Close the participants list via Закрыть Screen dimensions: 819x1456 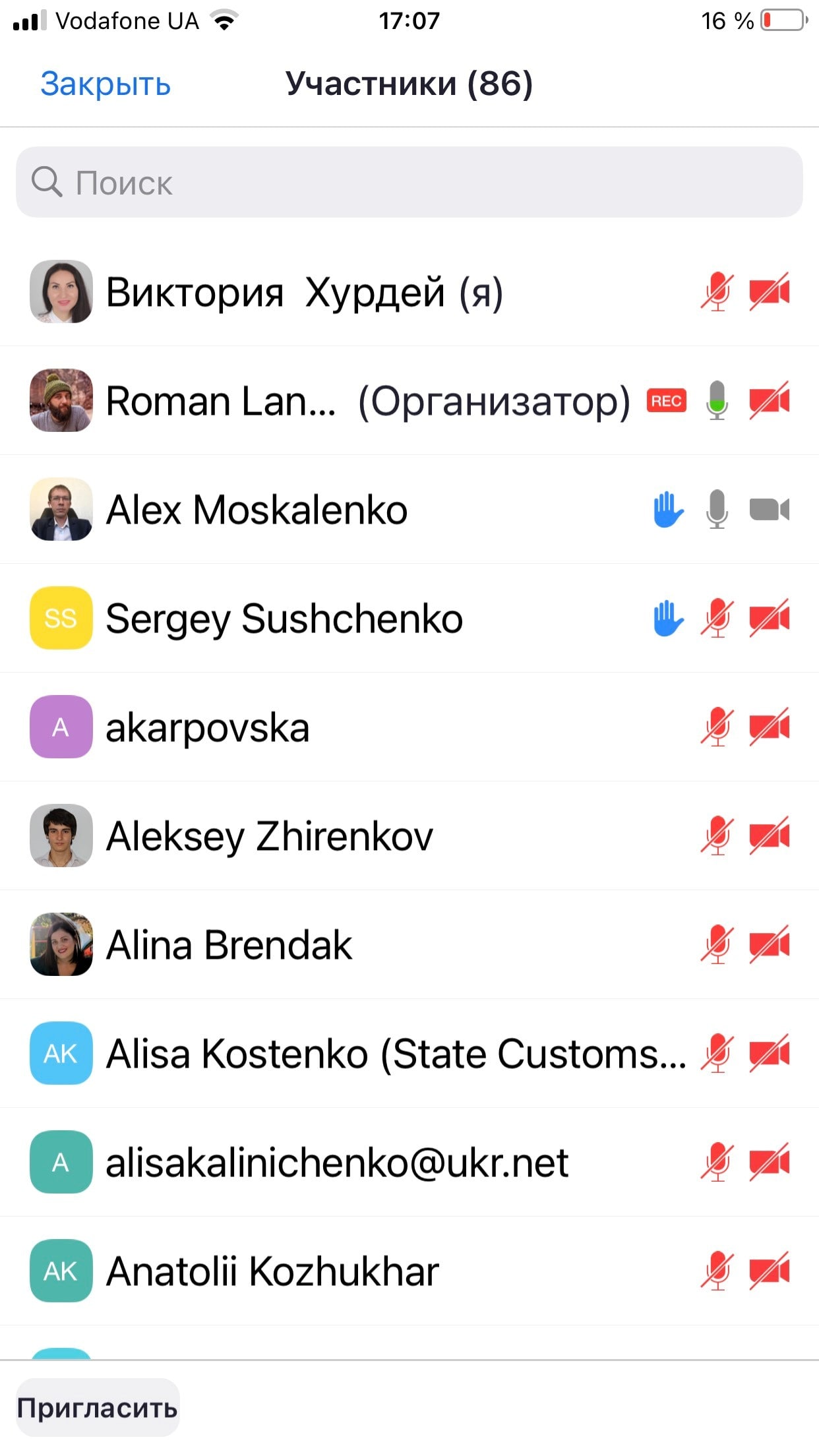106,84
